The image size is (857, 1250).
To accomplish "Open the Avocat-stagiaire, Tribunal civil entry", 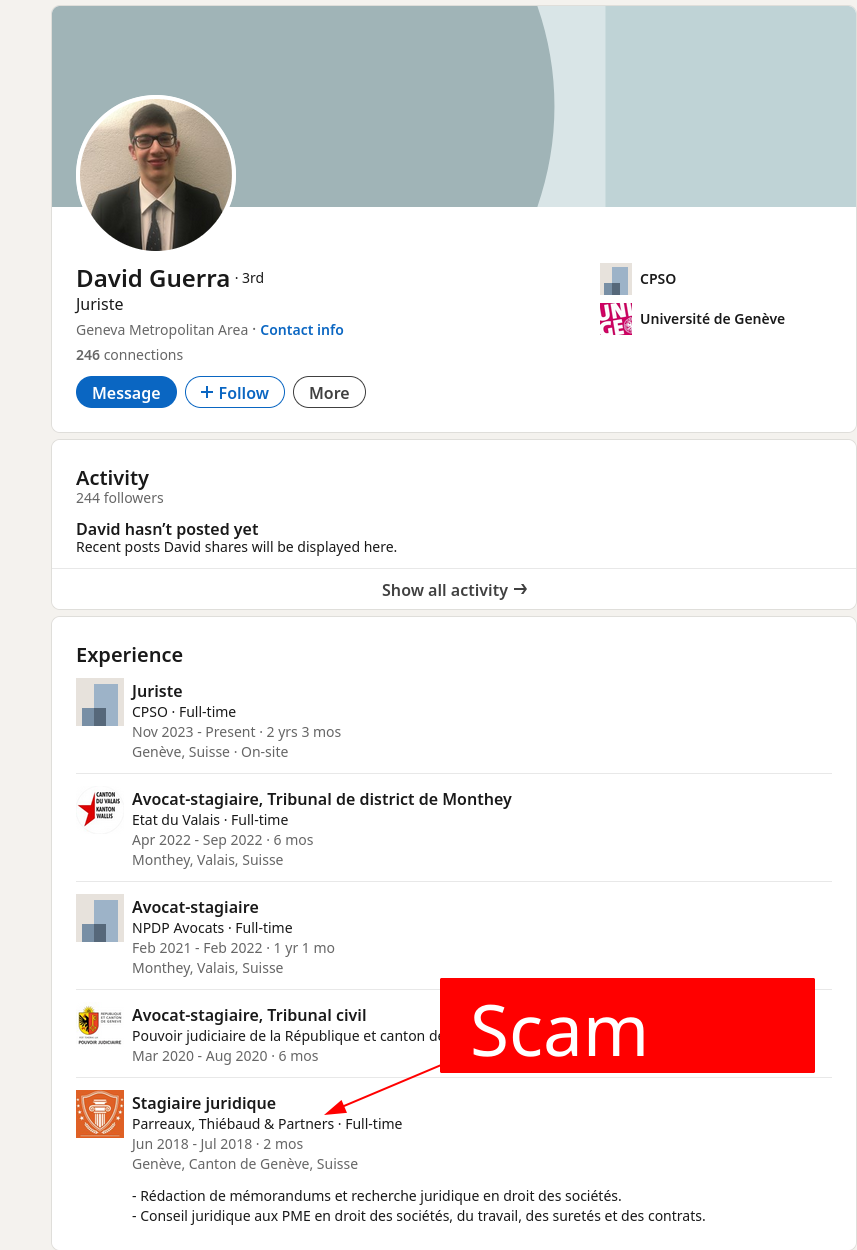I will coord(249,1015).
